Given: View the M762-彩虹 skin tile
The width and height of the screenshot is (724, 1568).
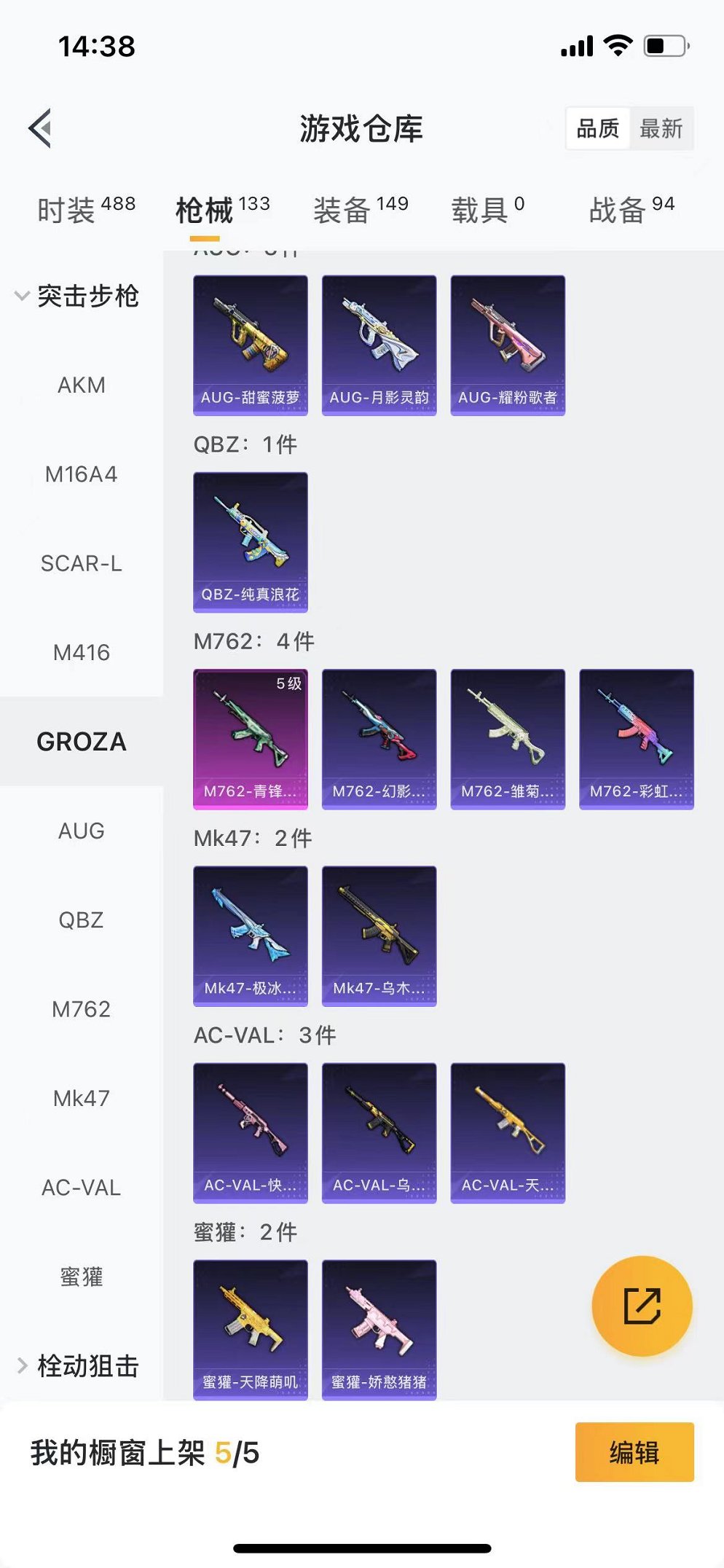Looking at the screenshot, I should (636, 738).
